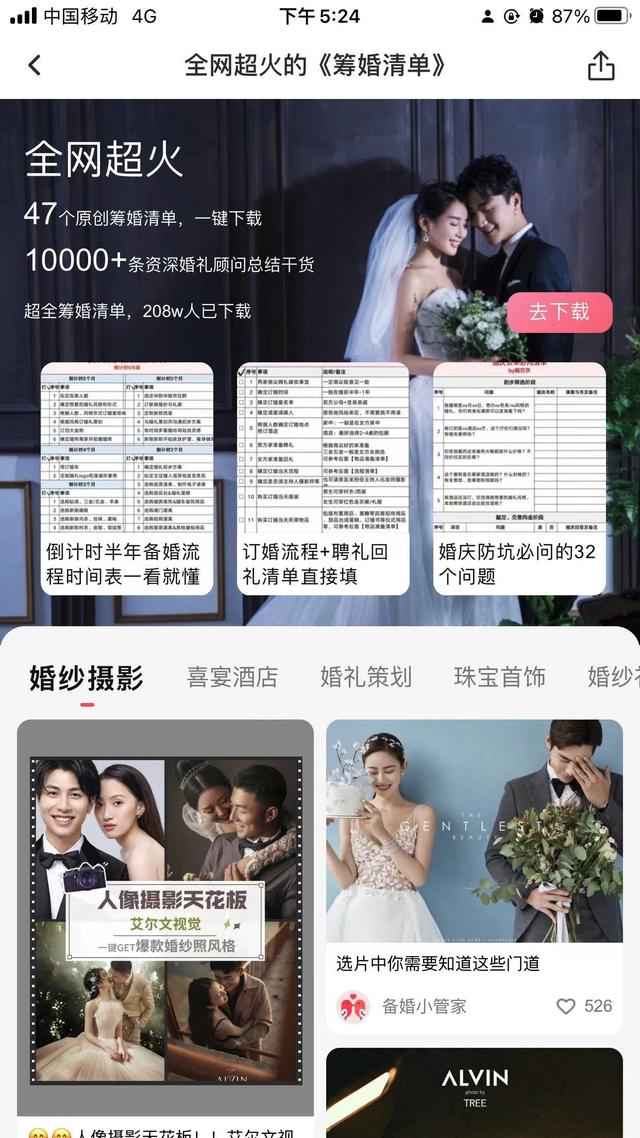Screen dimensions: 640x1138
Task: Open the 倒计时半年备婚流程时间表 checklist card
Action: [126, 478]
